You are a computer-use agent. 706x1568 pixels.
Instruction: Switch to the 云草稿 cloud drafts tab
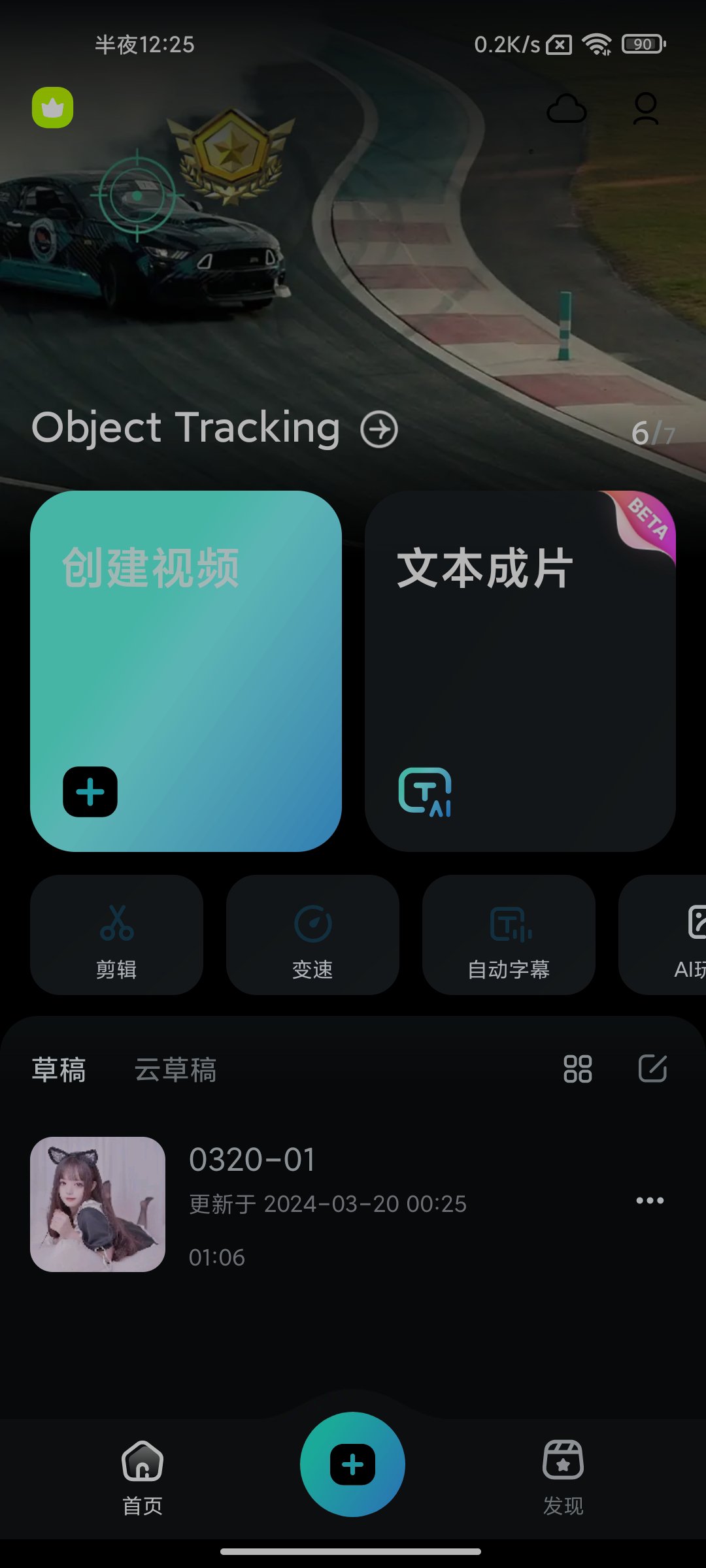tap(175, 1070)
